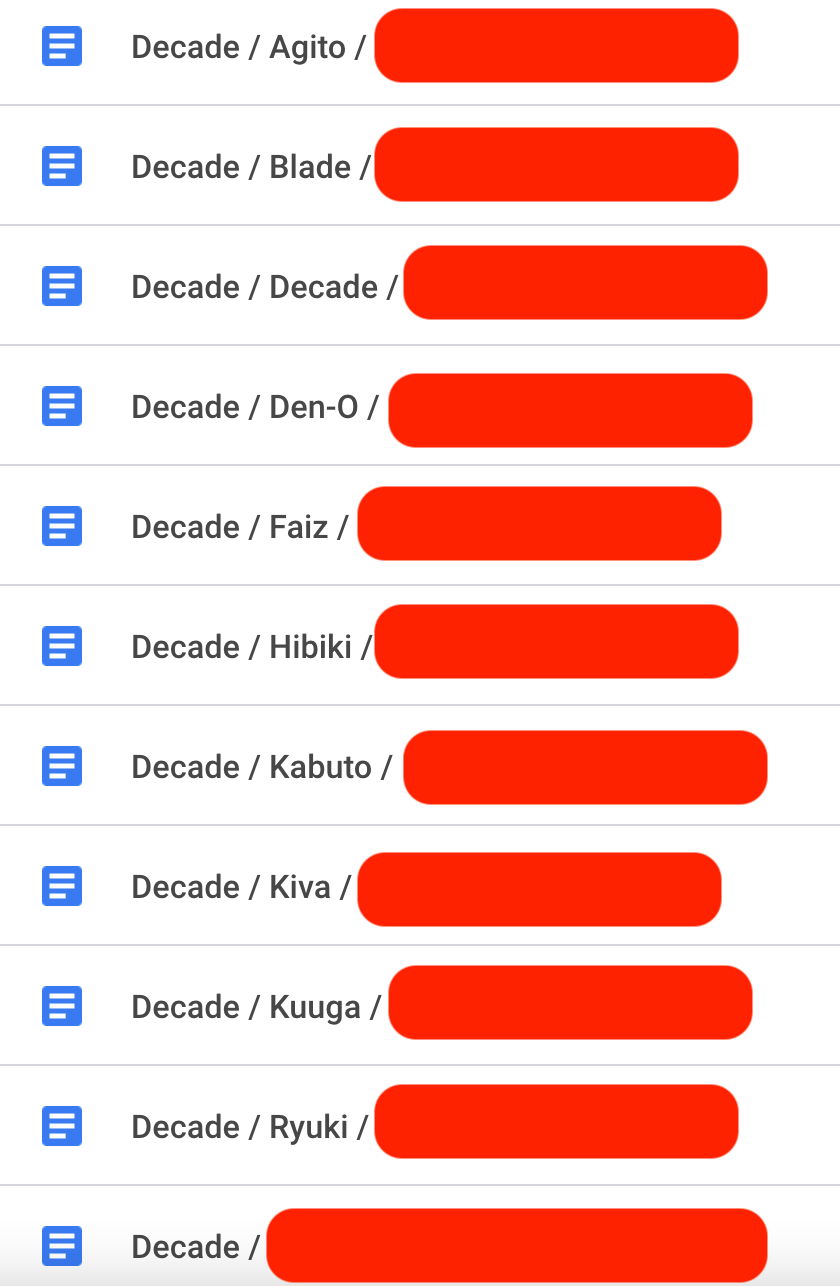Open the Decade / Blade document
840x1286 pixels.
coord(250,167)
